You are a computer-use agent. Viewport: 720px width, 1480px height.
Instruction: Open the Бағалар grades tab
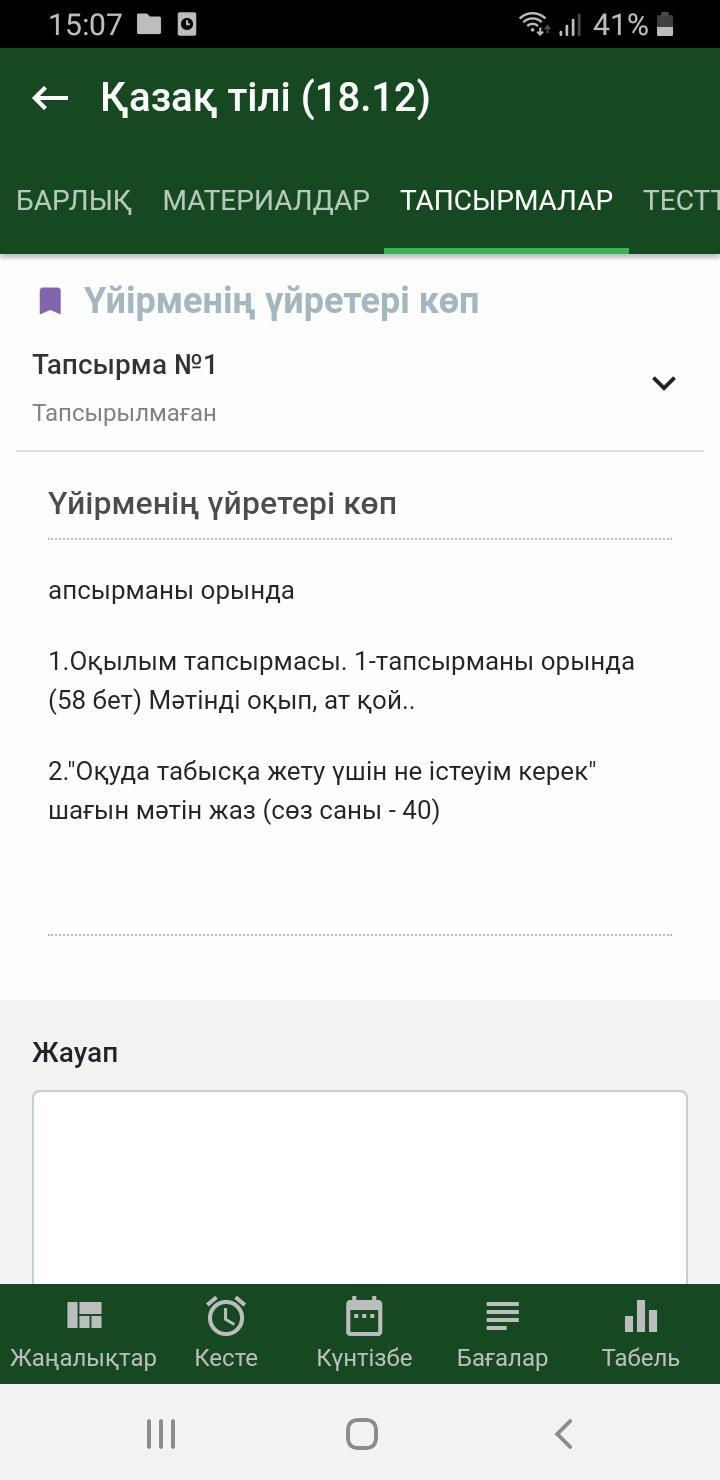502,1334
